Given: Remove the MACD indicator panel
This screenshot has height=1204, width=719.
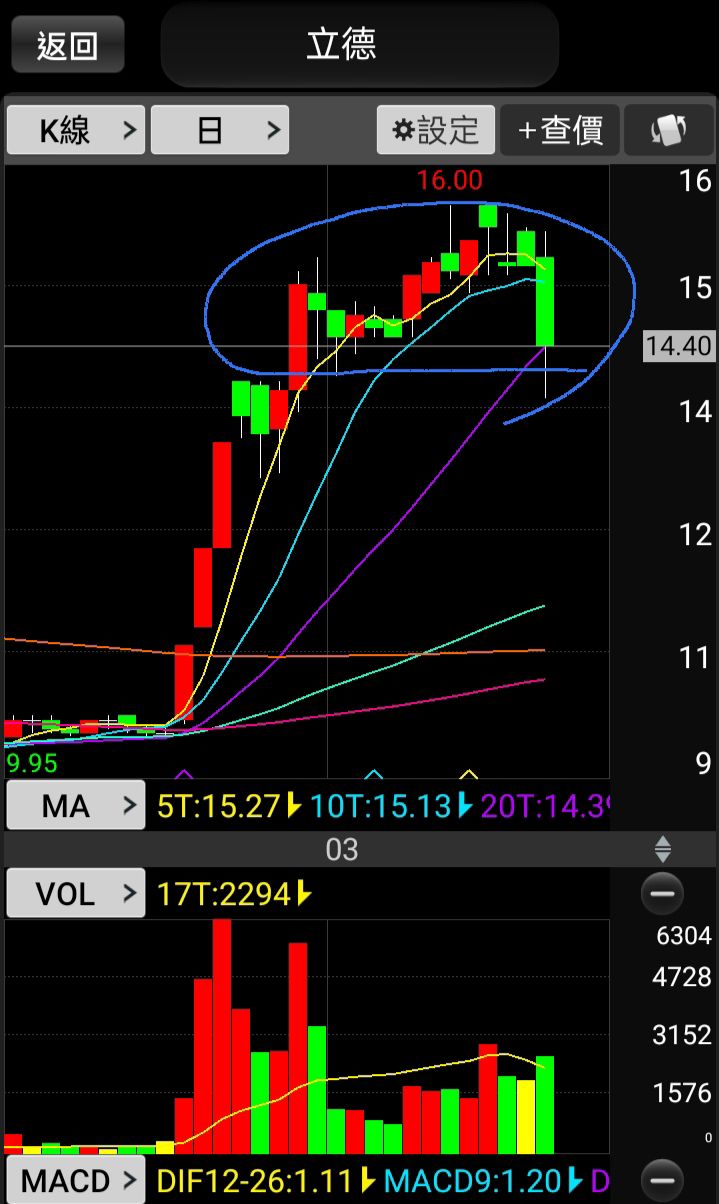Looking at the screenshot, I should (662, 1181).
